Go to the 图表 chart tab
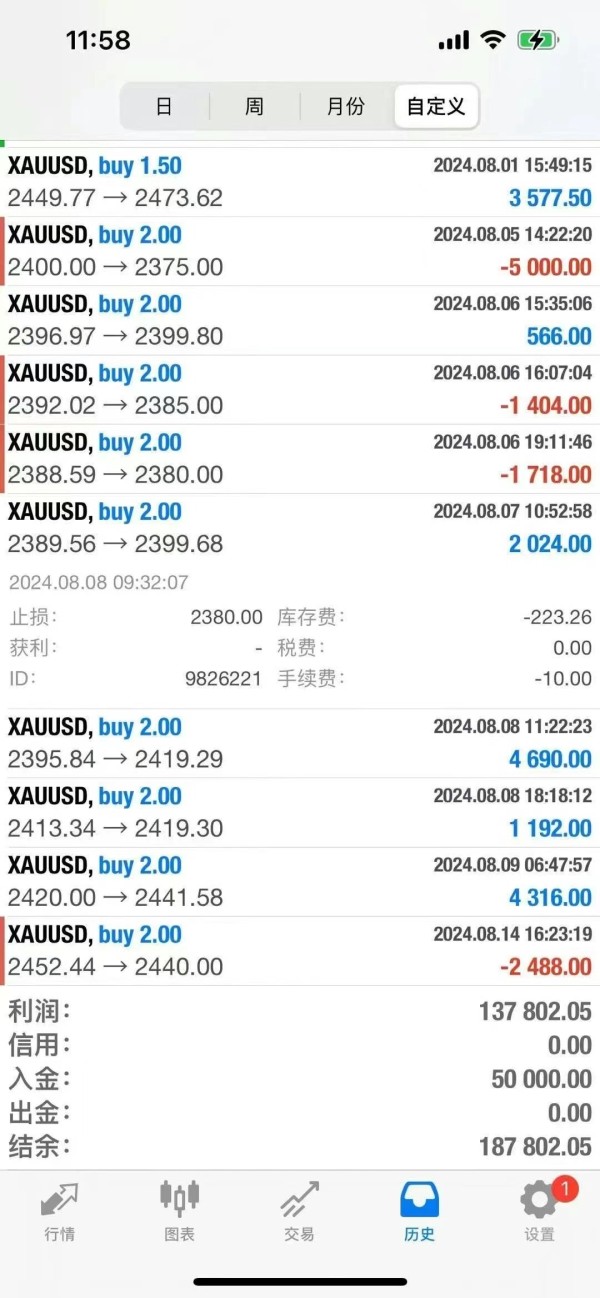600x1298 pixels. click(180, 1210)
